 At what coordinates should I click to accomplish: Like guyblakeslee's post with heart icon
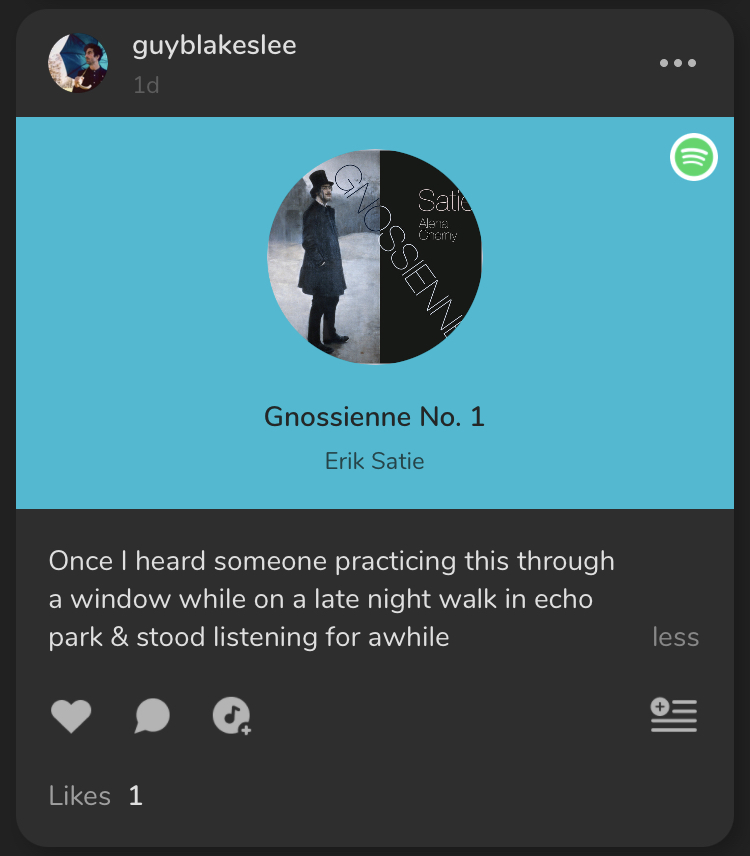coord(71,716)
